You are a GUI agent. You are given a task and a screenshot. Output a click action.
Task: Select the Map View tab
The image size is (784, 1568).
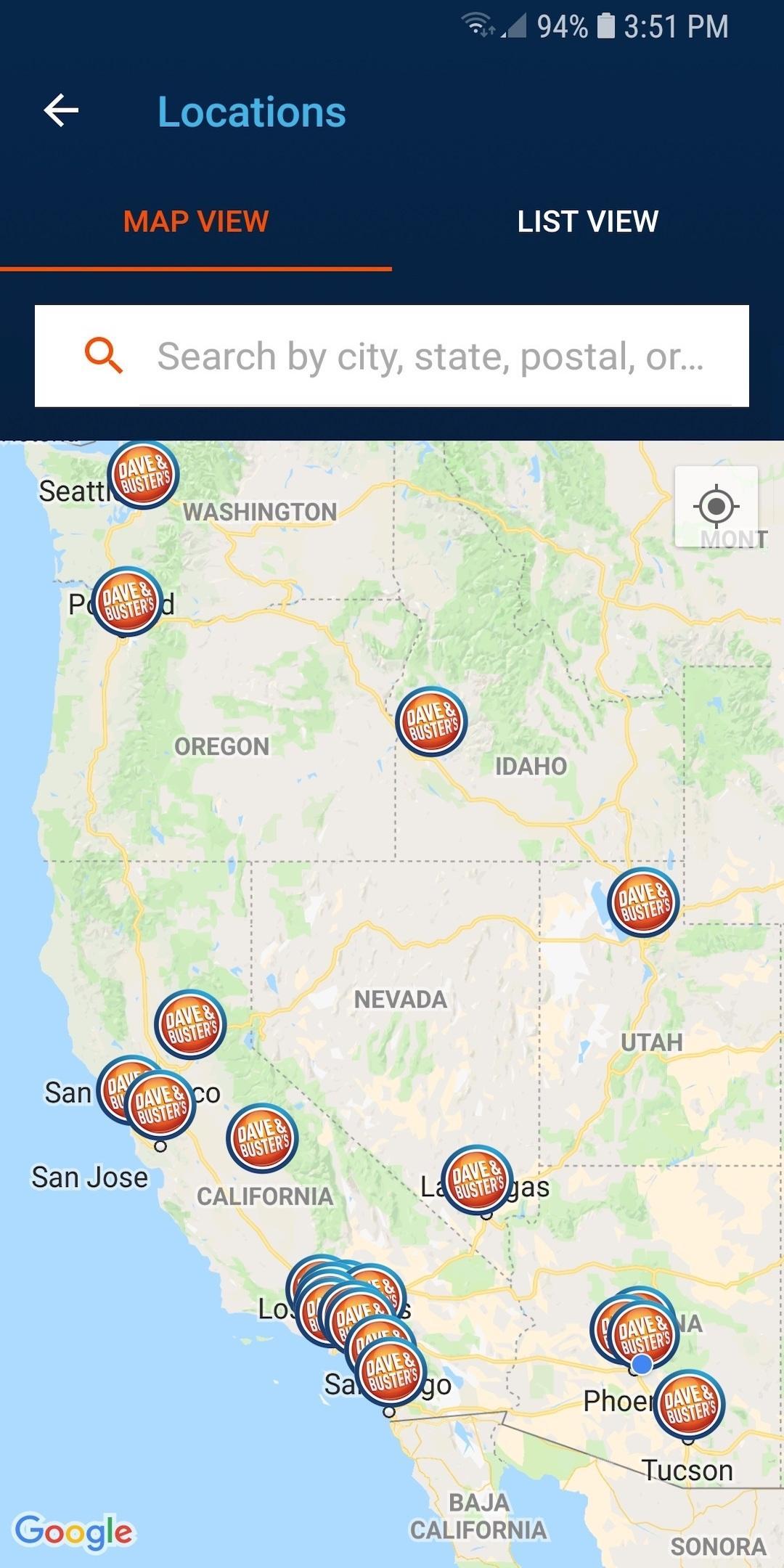click(x=196, y=221)
